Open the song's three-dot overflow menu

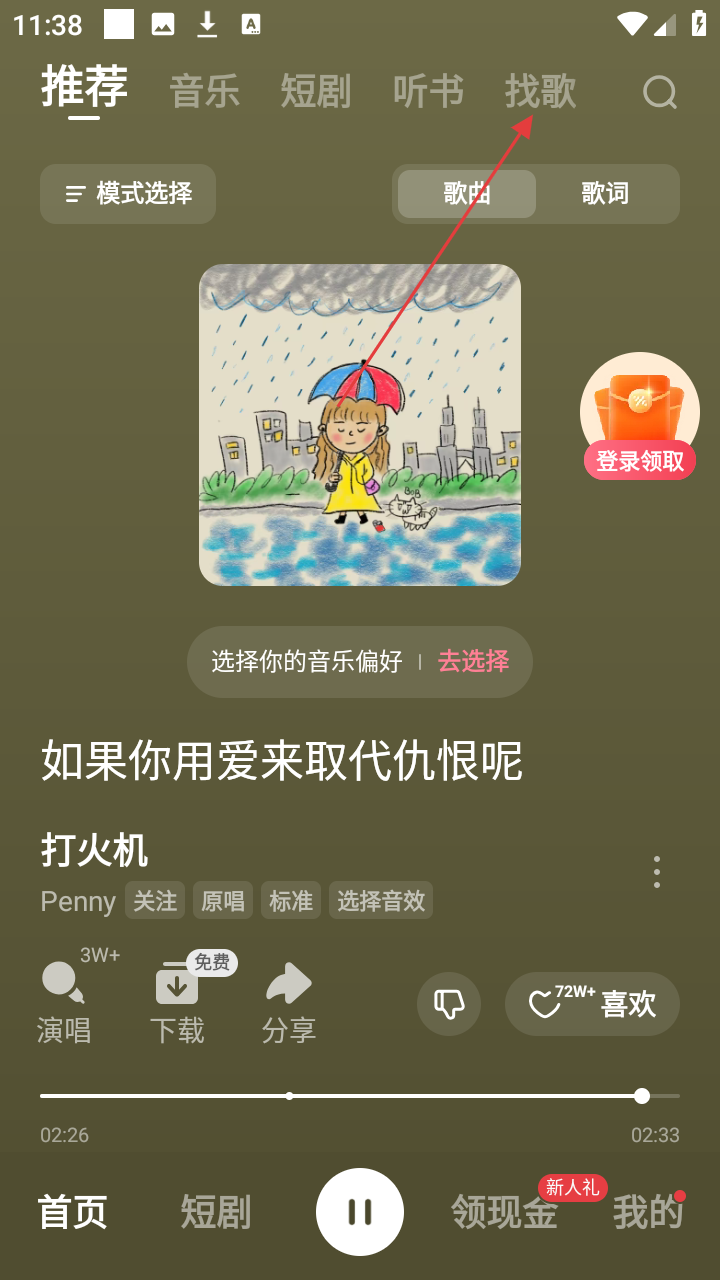[x=656, y=872]
